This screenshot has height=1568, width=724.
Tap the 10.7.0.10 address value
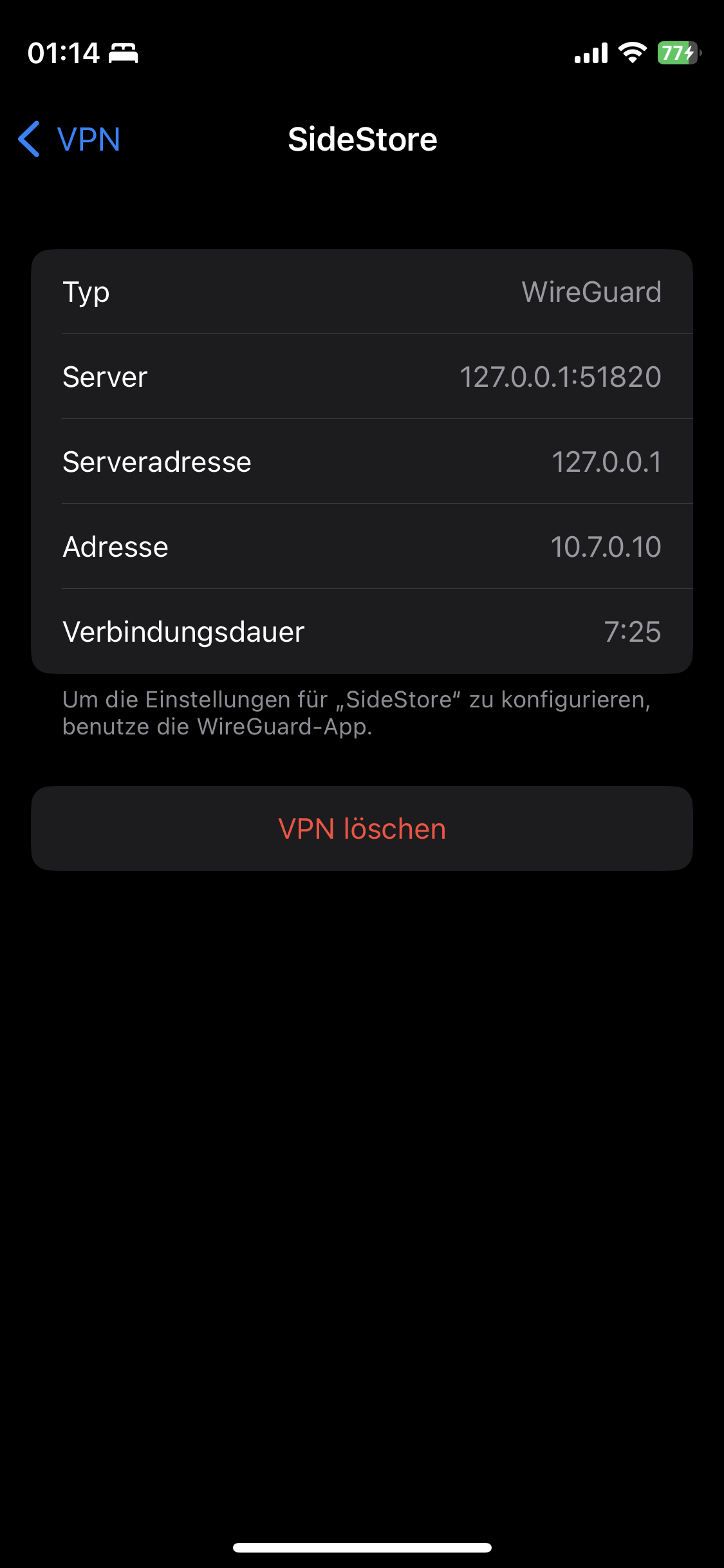607,546
